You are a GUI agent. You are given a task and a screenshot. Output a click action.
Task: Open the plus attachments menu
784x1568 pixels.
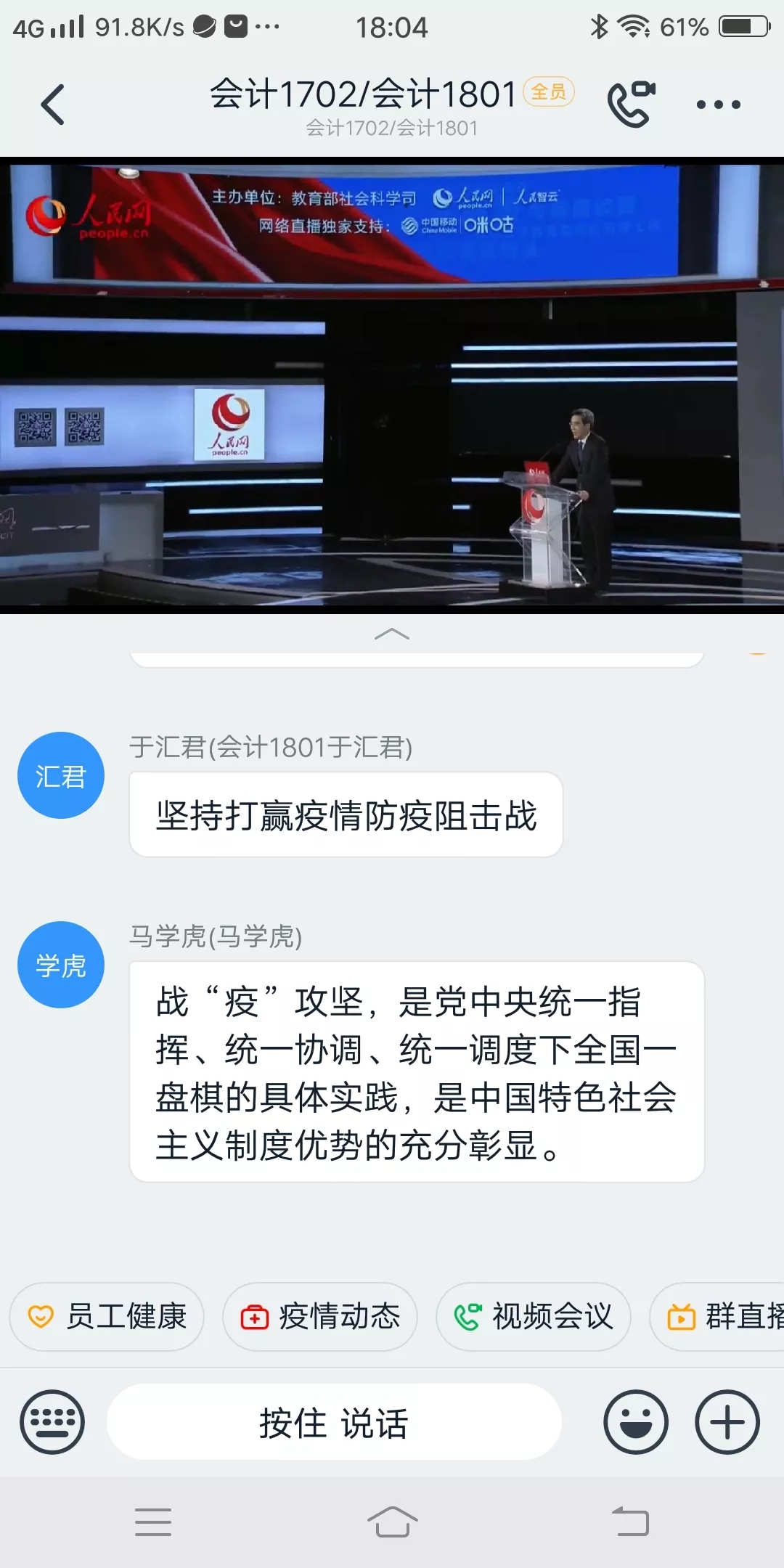[x=727, y=1422]
